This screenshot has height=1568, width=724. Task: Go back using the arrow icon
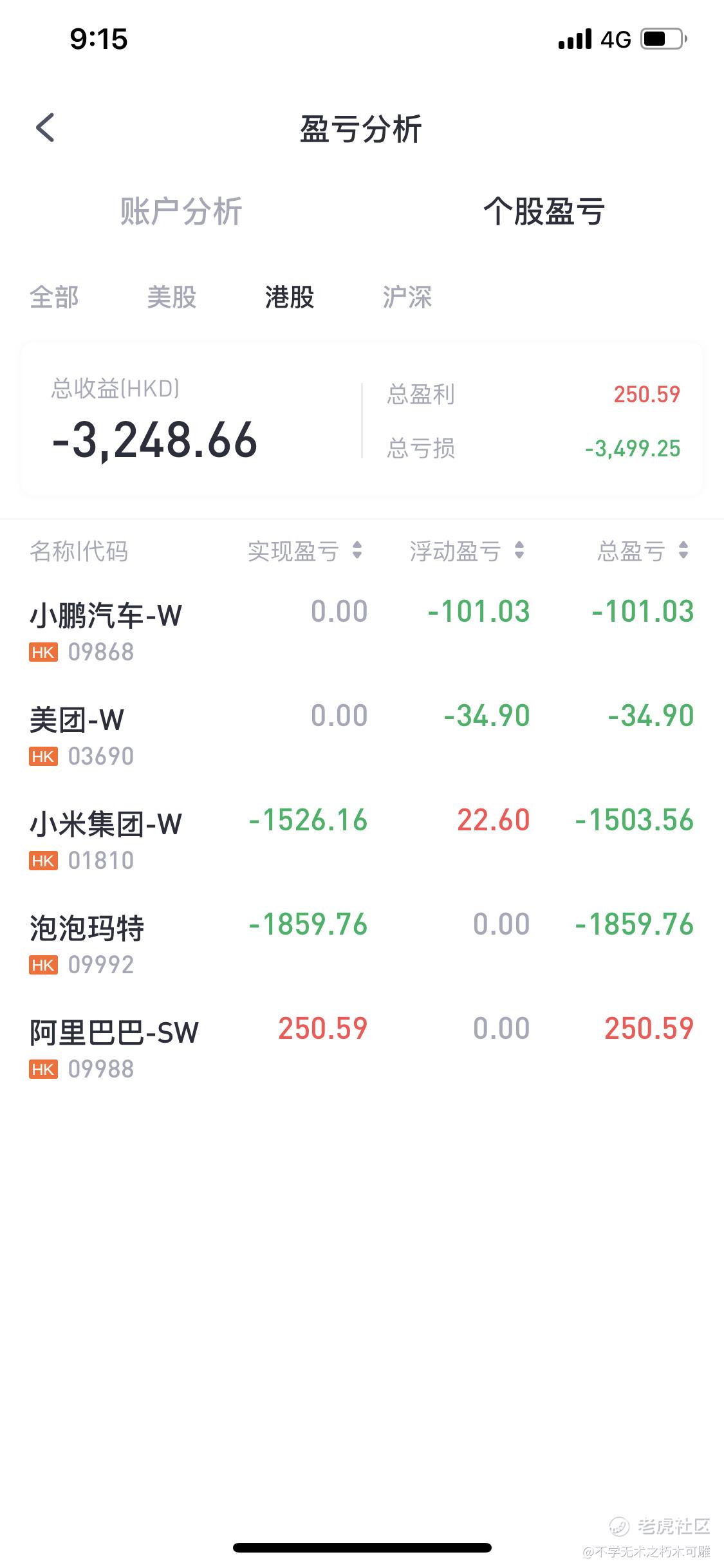45,127
